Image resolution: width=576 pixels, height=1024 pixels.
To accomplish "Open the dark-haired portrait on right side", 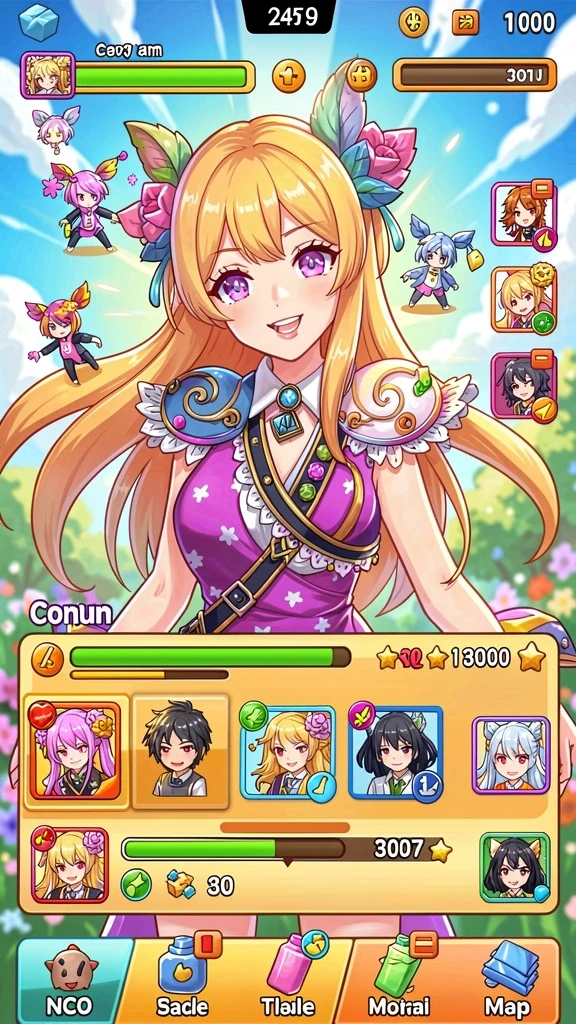I will tap(524, 385).
